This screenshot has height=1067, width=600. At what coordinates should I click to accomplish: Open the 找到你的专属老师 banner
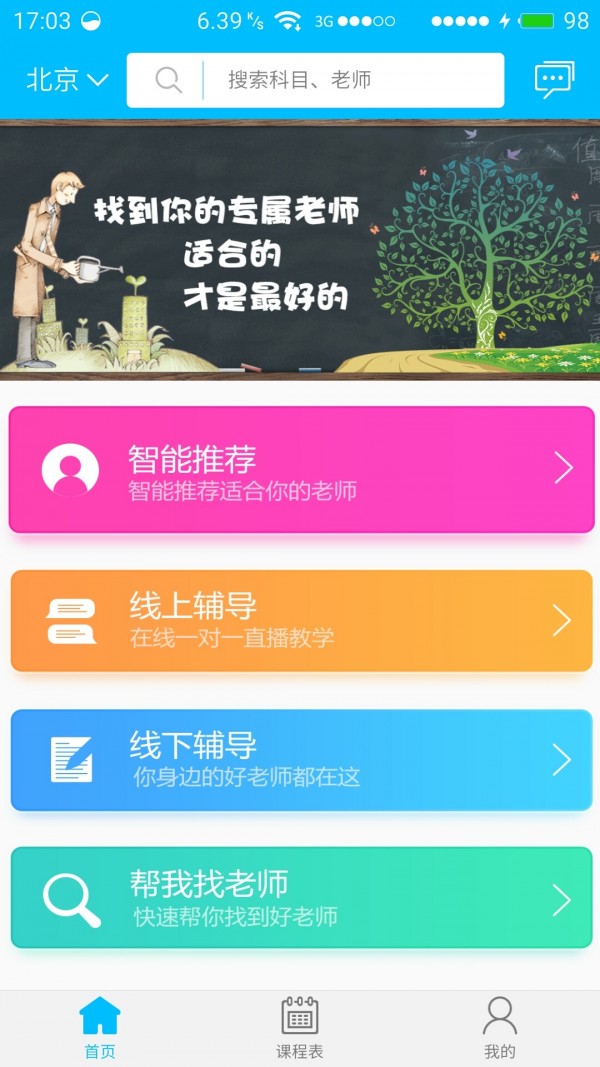coord(300,250)
